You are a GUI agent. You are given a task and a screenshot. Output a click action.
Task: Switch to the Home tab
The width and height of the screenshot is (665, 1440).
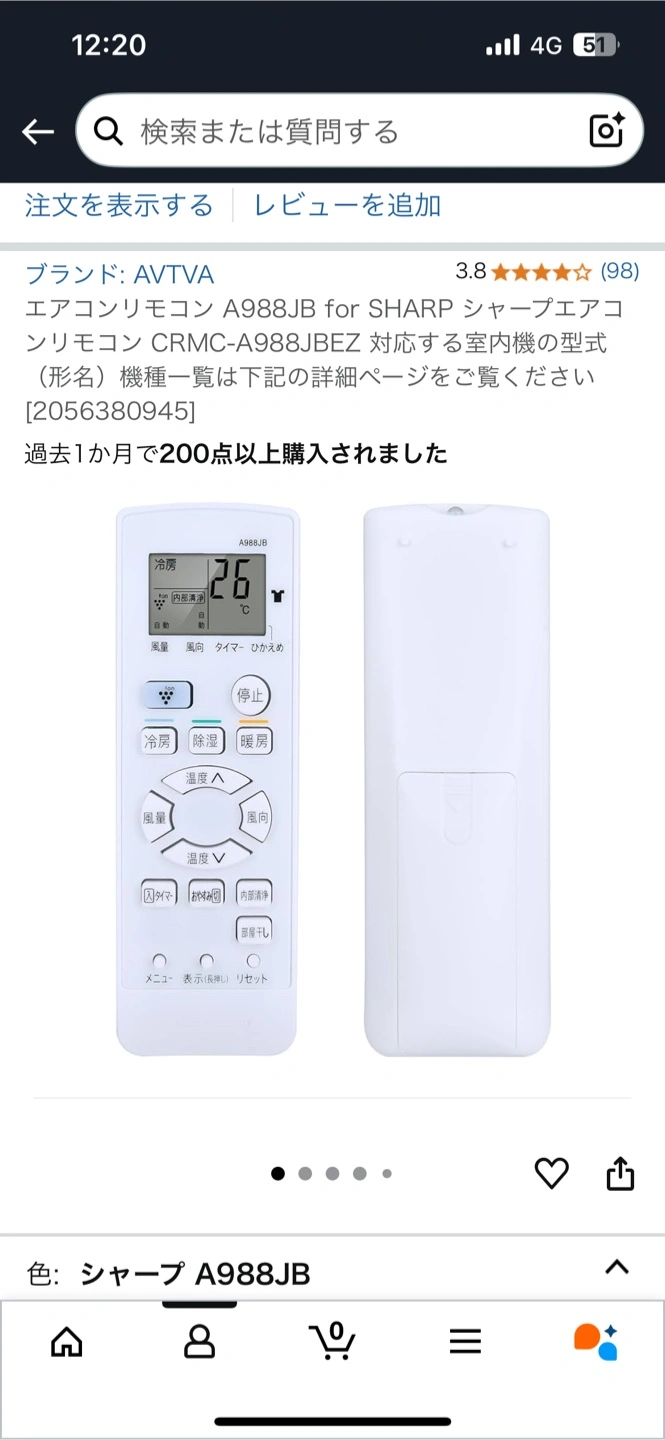click(67, 1341)
